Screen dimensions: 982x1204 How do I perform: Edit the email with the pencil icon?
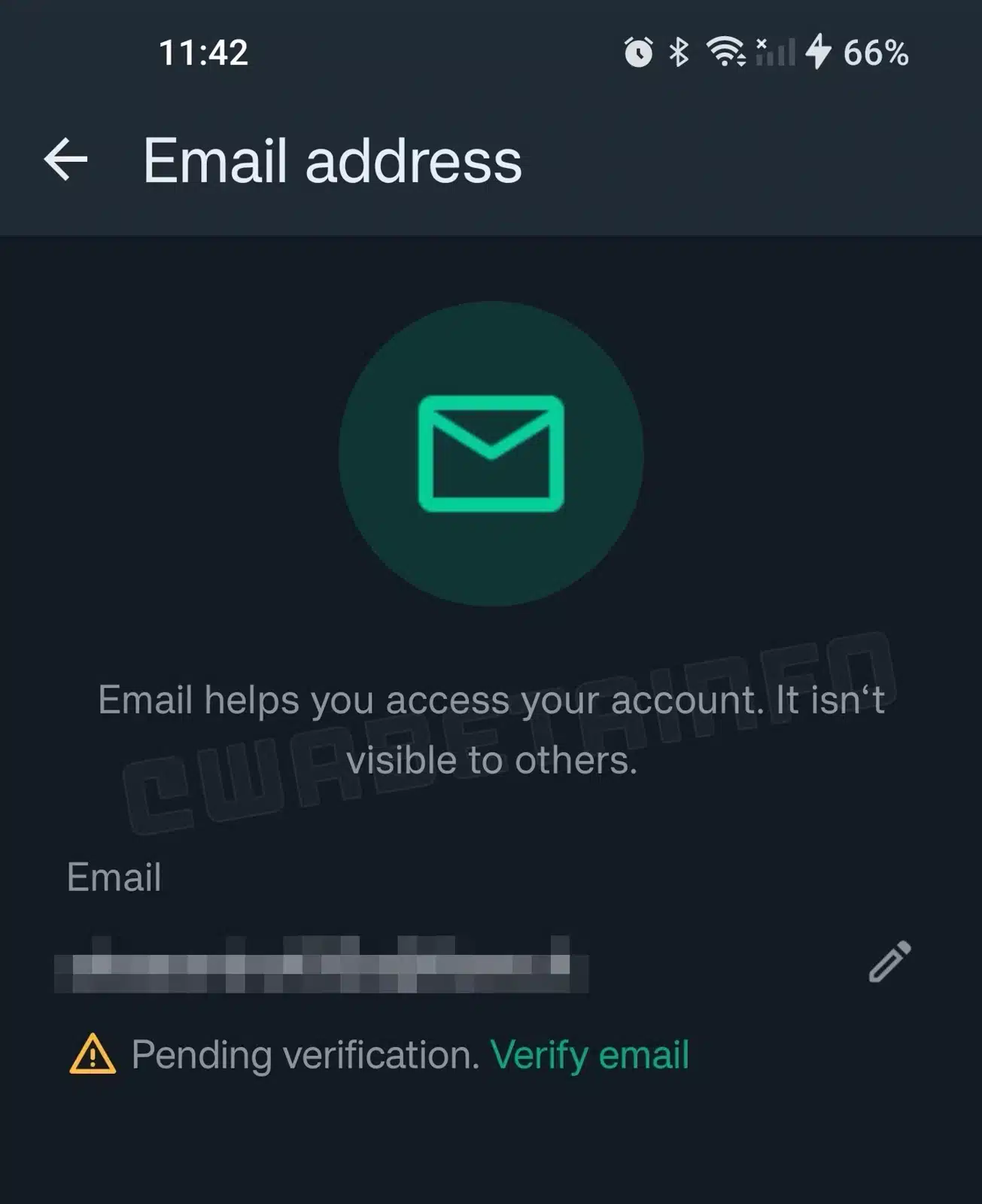pyautogui.click(x=889, y=962)
